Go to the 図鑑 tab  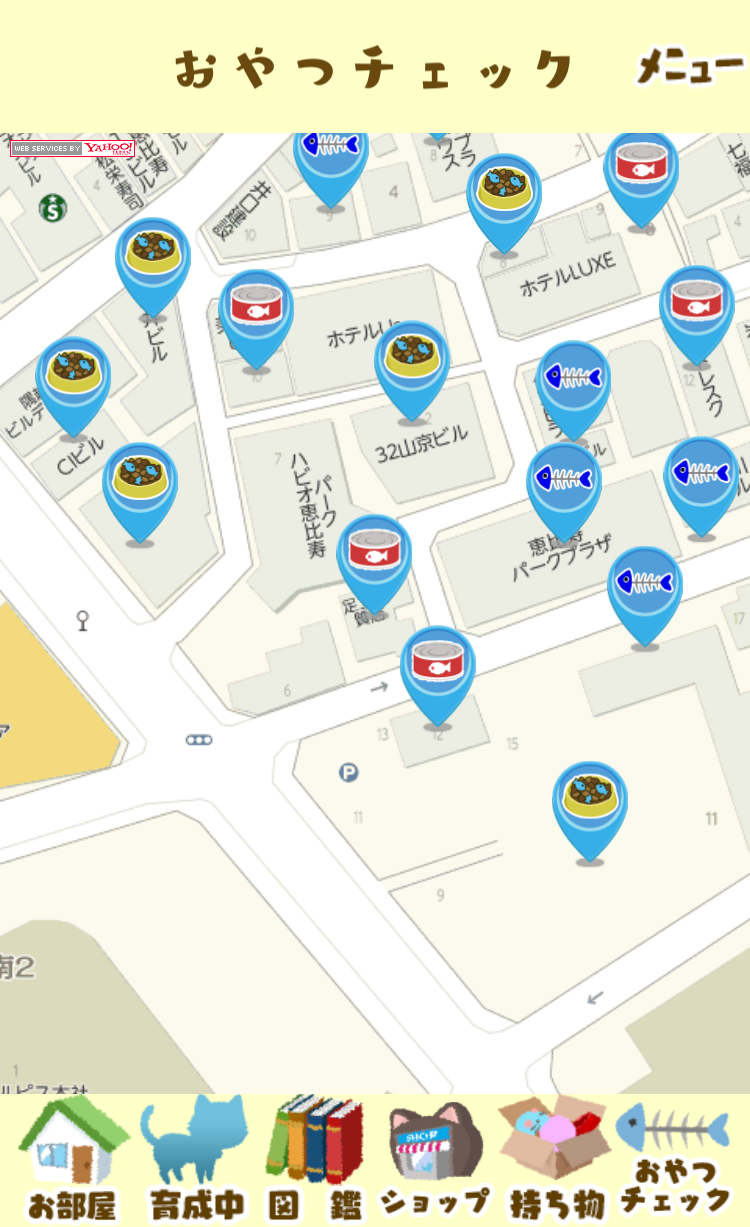pos(315,1160)
